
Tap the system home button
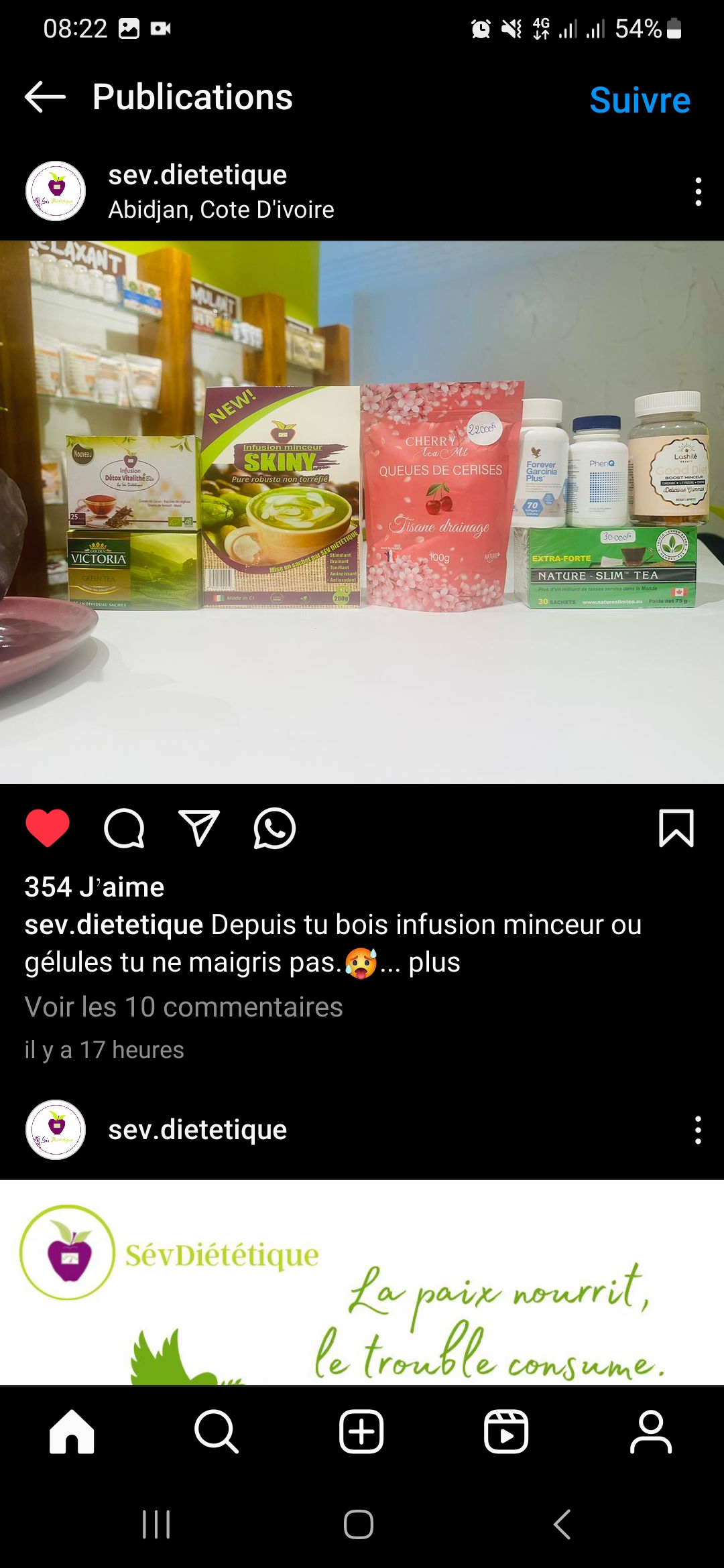[x=359, y=1524]
